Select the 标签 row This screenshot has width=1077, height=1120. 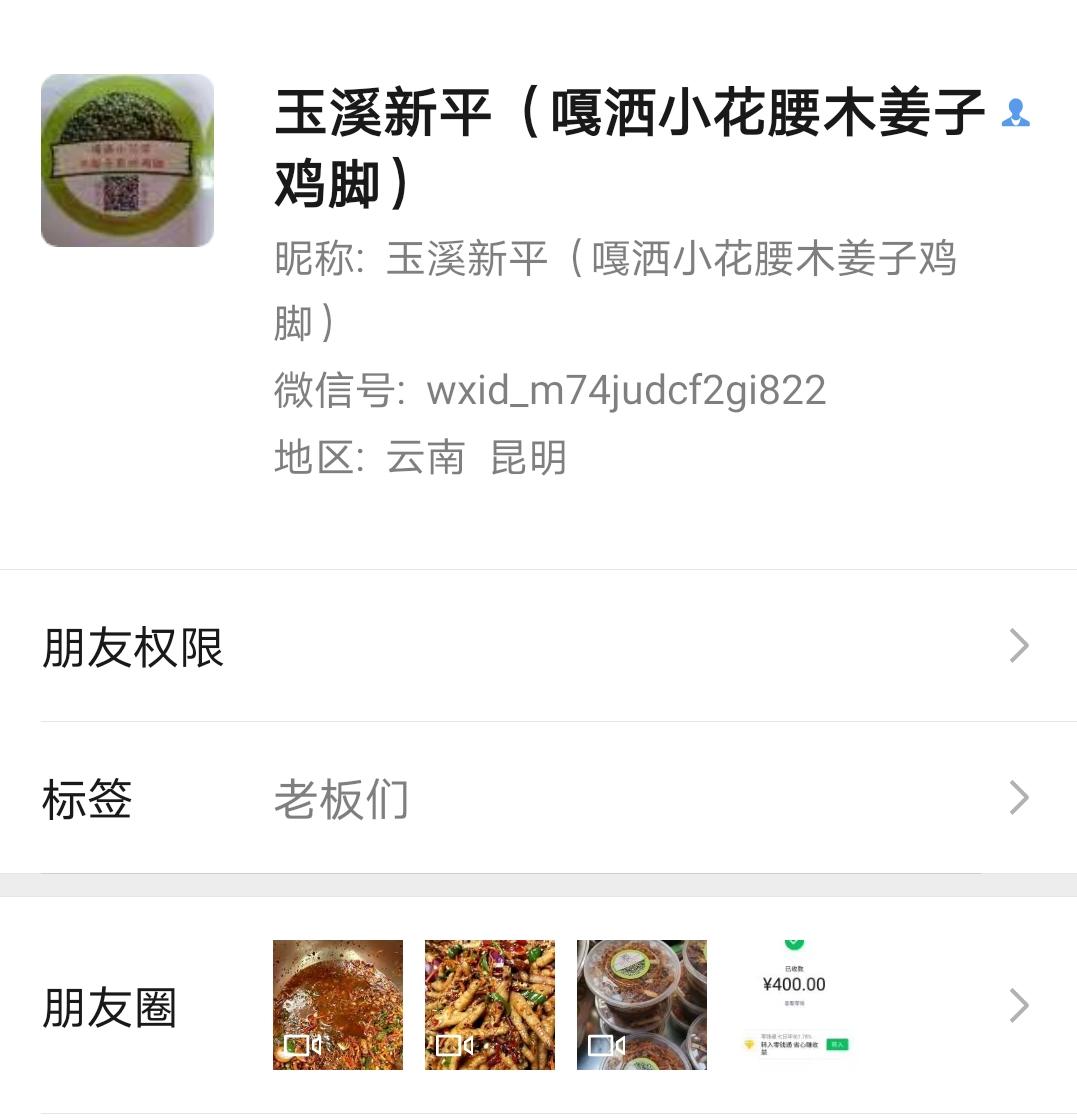click(x=86, y=800)
